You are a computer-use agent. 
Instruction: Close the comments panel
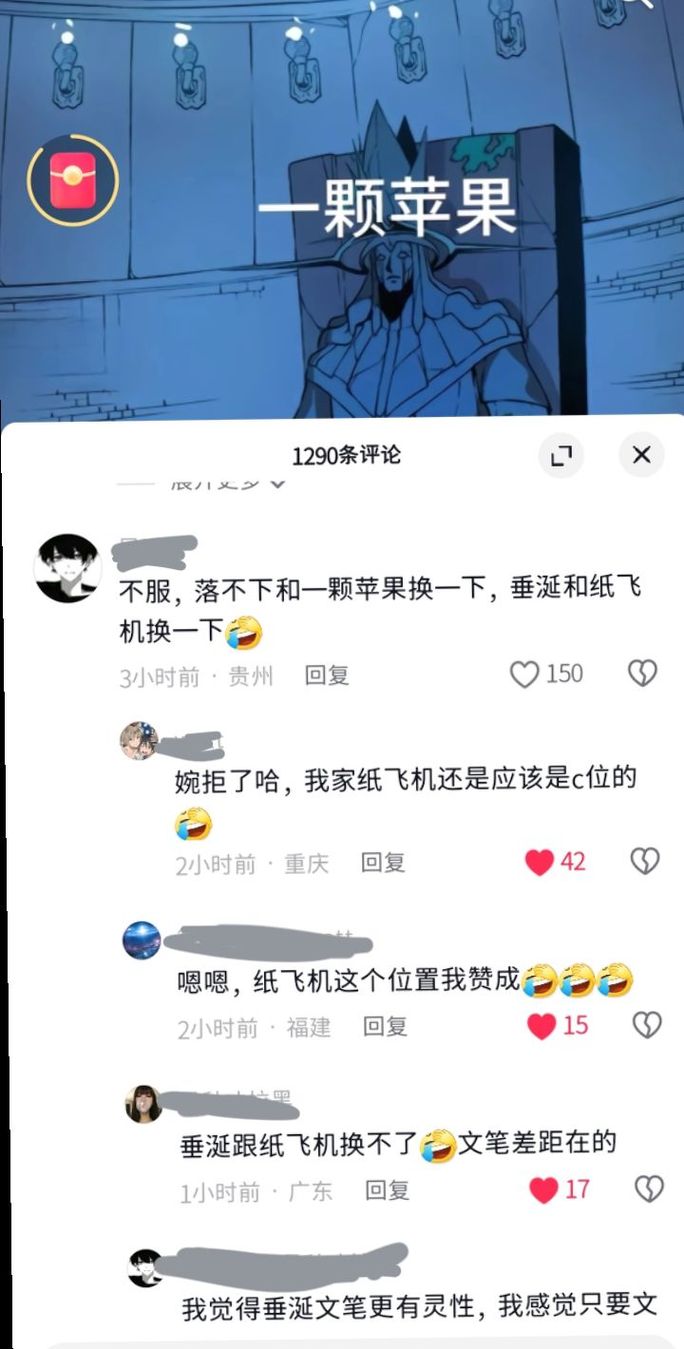click(x=641, y=456)
